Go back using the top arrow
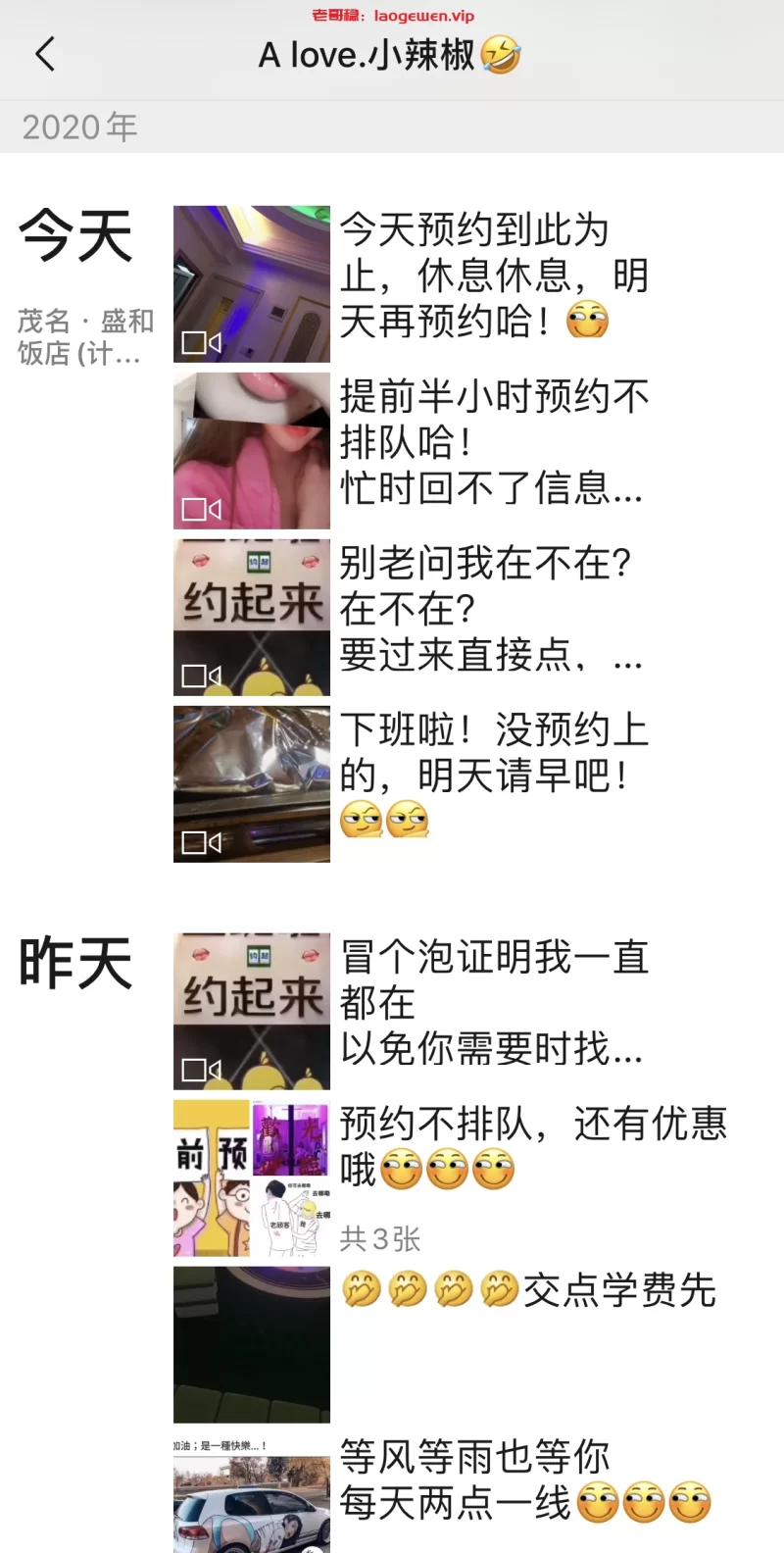784x1553 pixels. pos(45,55)
